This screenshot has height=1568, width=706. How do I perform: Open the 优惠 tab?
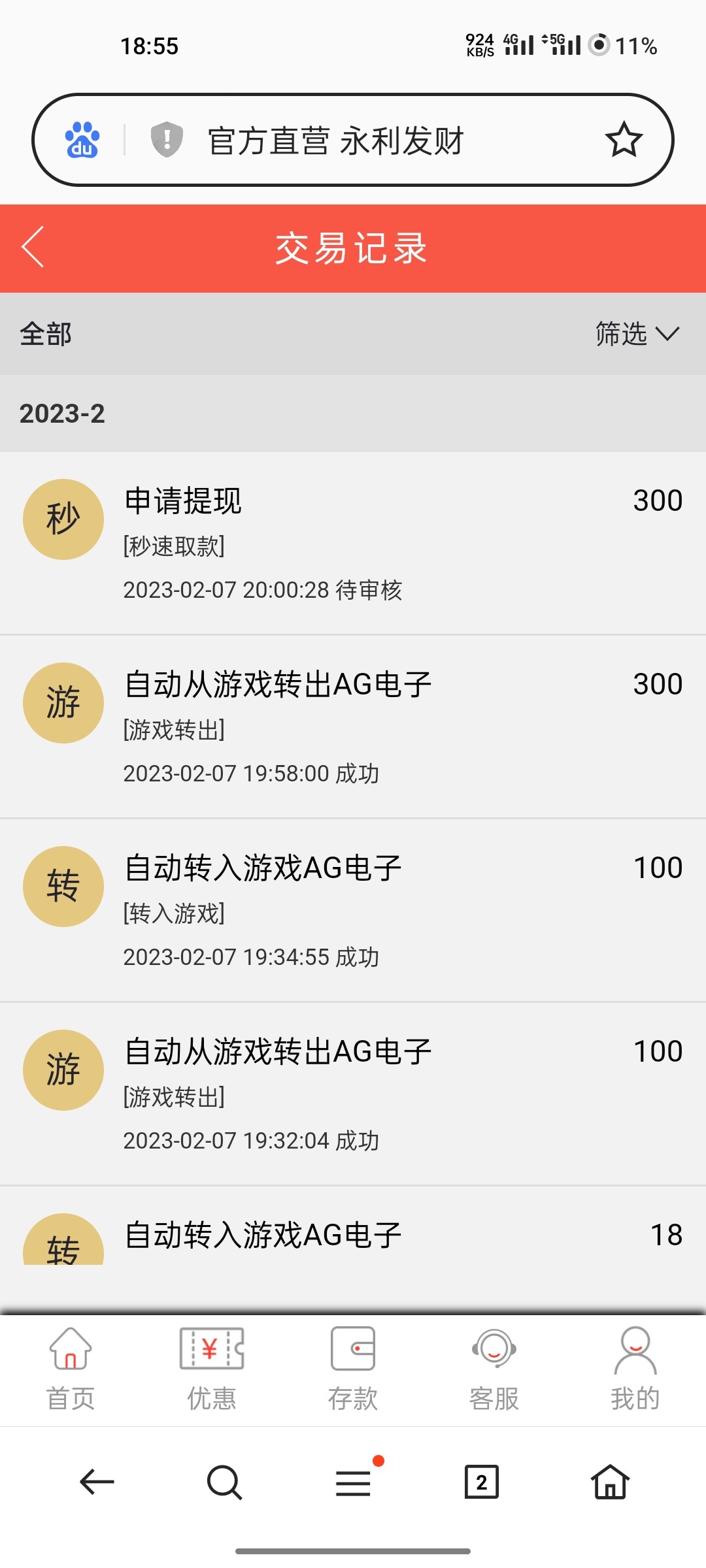pos(212,1369)
